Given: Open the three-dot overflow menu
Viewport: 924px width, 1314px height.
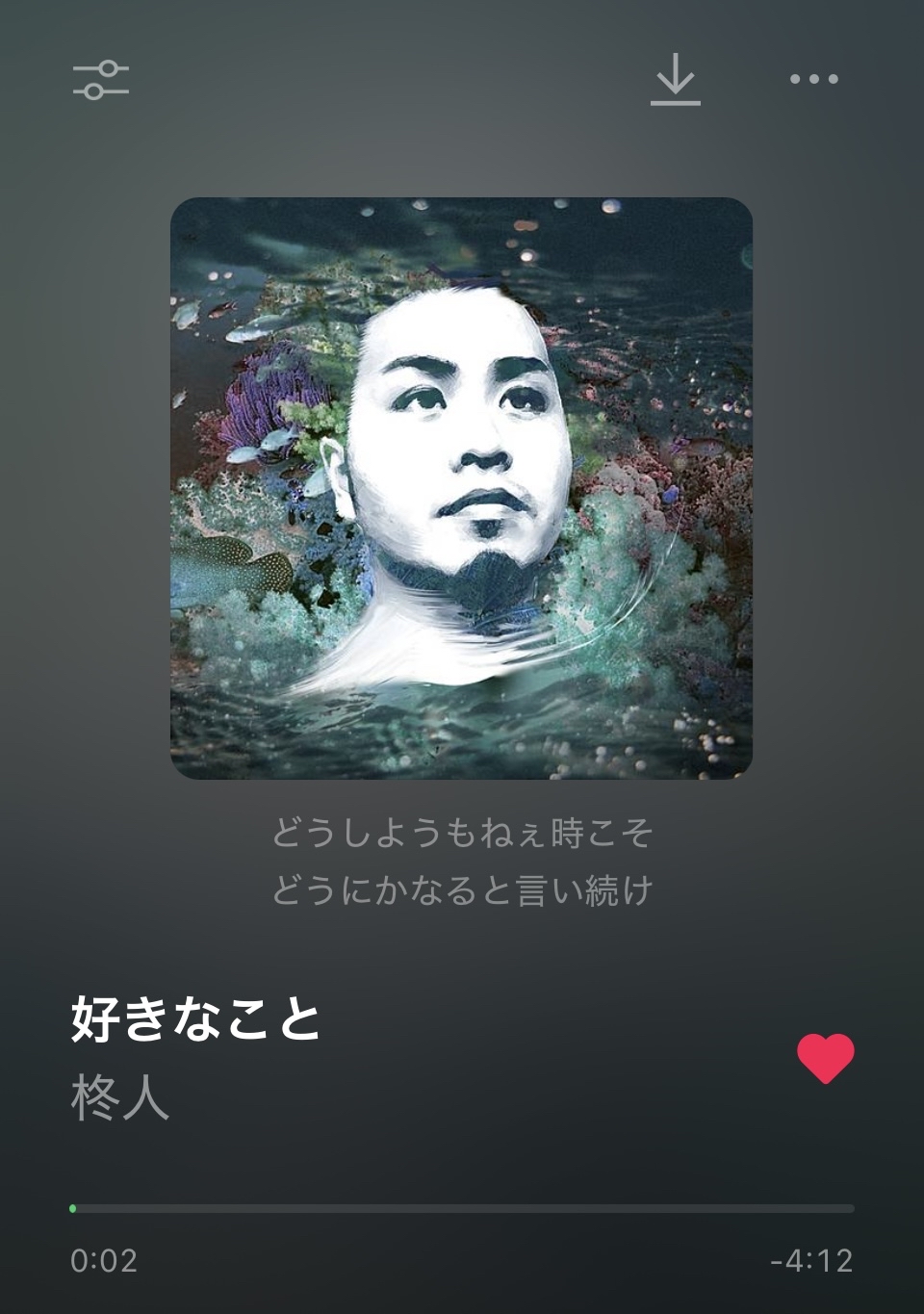Looking at the screenshot, I should click(x=813, y=79).
